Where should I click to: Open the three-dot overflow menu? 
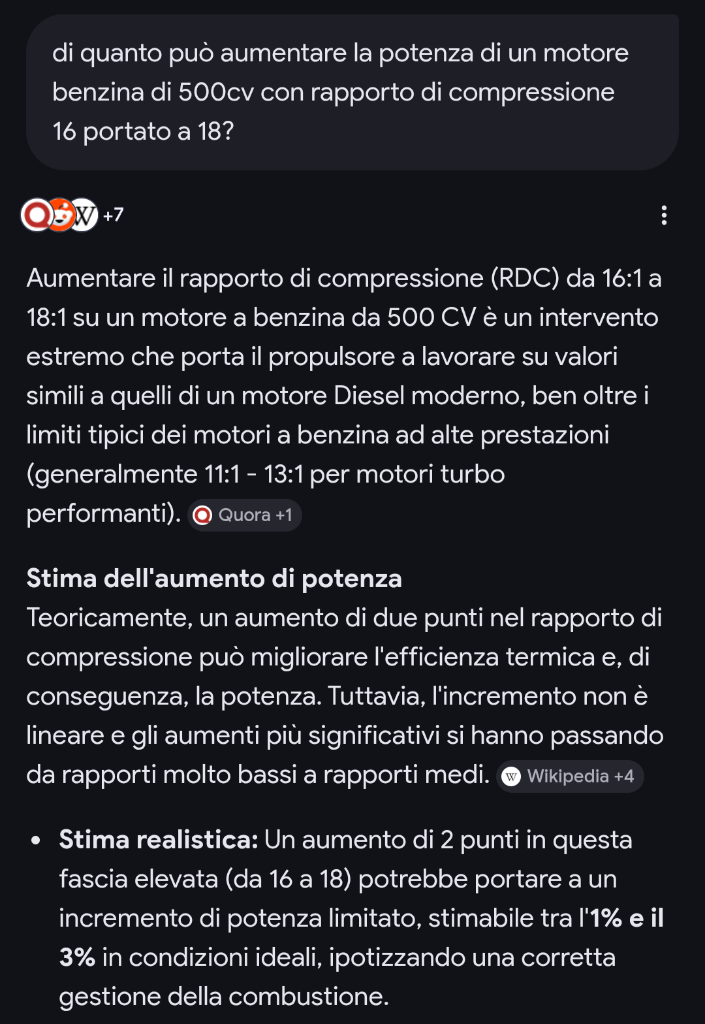[x=664, y=215]
